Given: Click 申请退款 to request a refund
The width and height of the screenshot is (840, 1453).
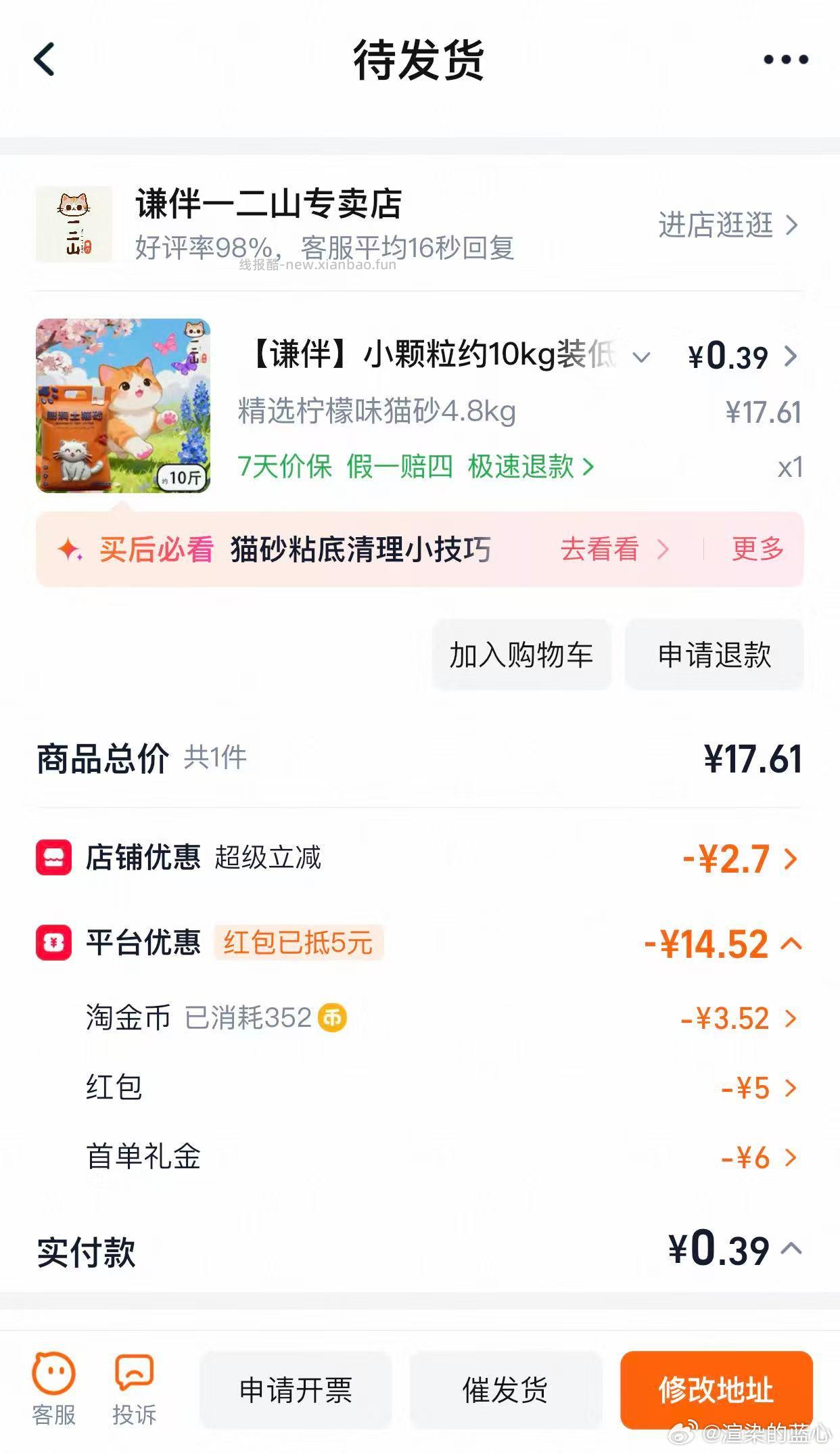Looking at the screenshot, I should [x=715, y=653].
